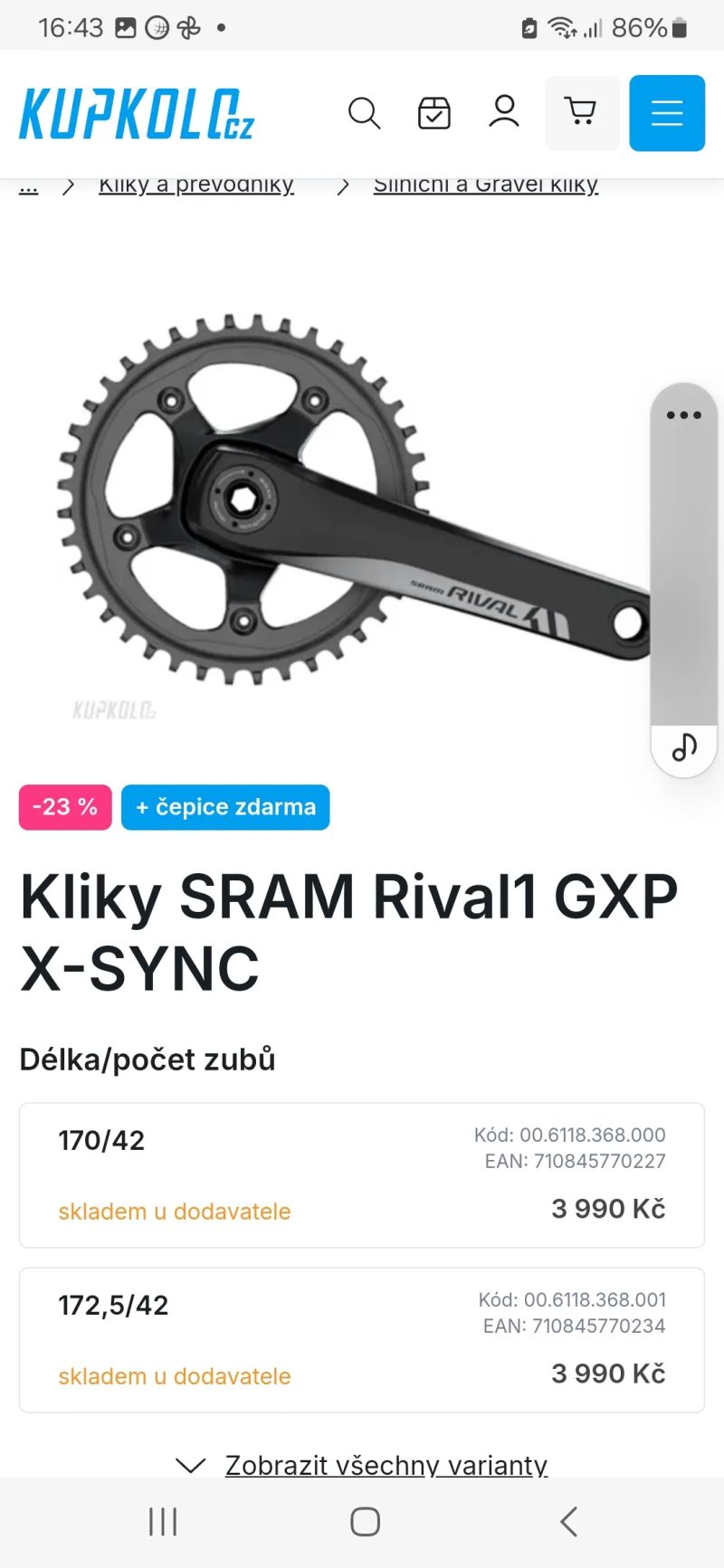This screenshot has width=724, height=1568.
Task: Open the search magnifier icon
Action: click(x=364, y=113)
